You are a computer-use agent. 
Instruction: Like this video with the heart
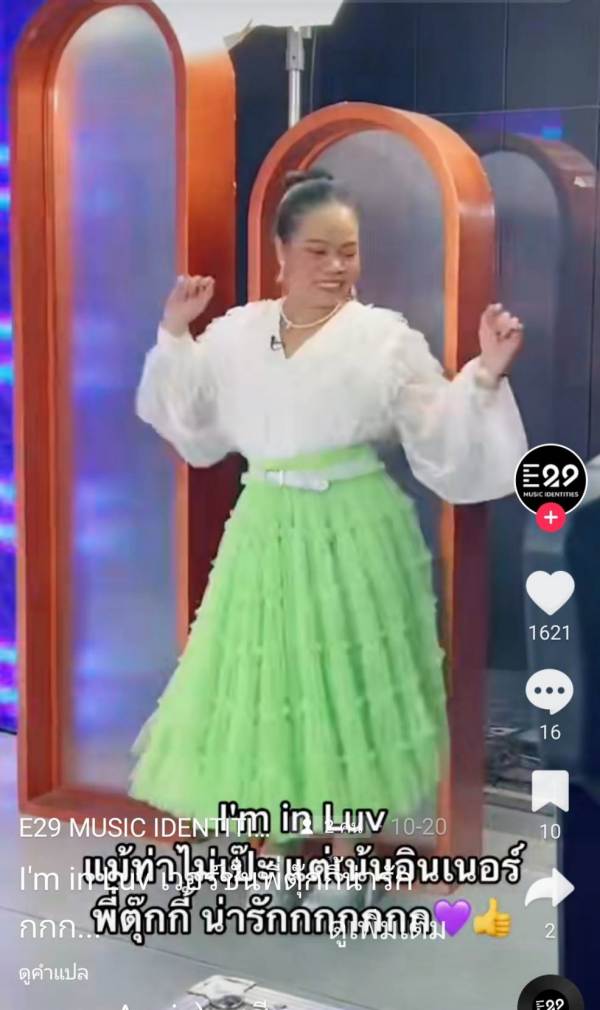click(x=550, y=593)
